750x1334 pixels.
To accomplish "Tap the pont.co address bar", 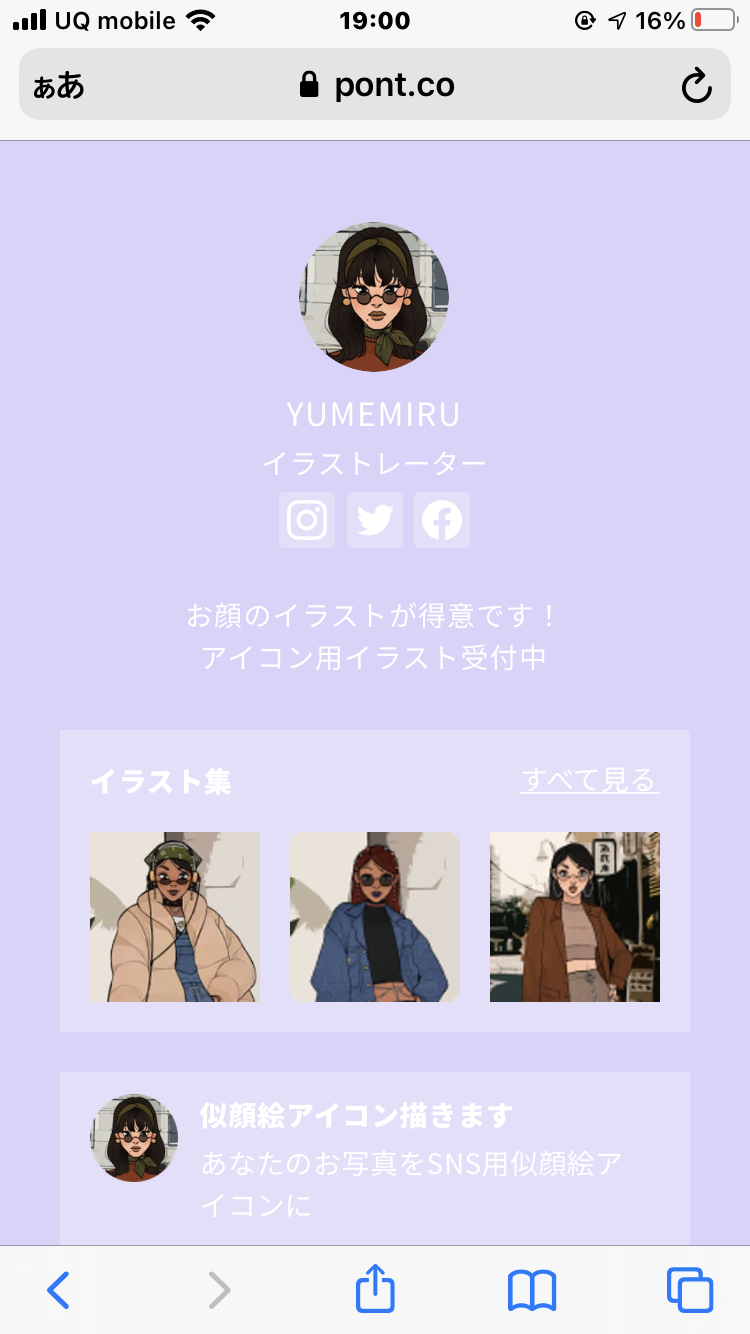I will (x=375, y=85).
